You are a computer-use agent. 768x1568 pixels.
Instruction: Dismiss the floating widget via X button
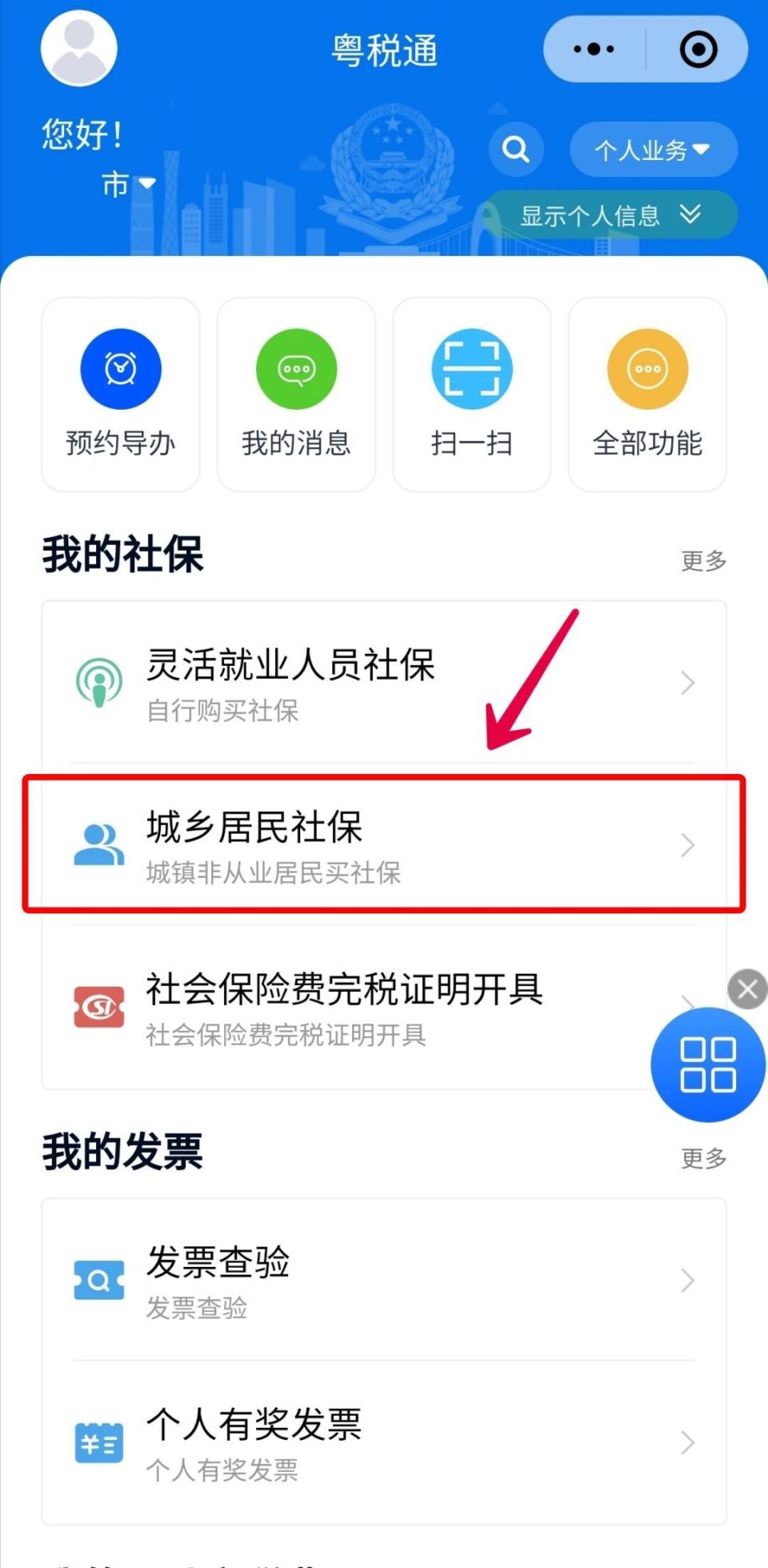[x=746, y=989]
